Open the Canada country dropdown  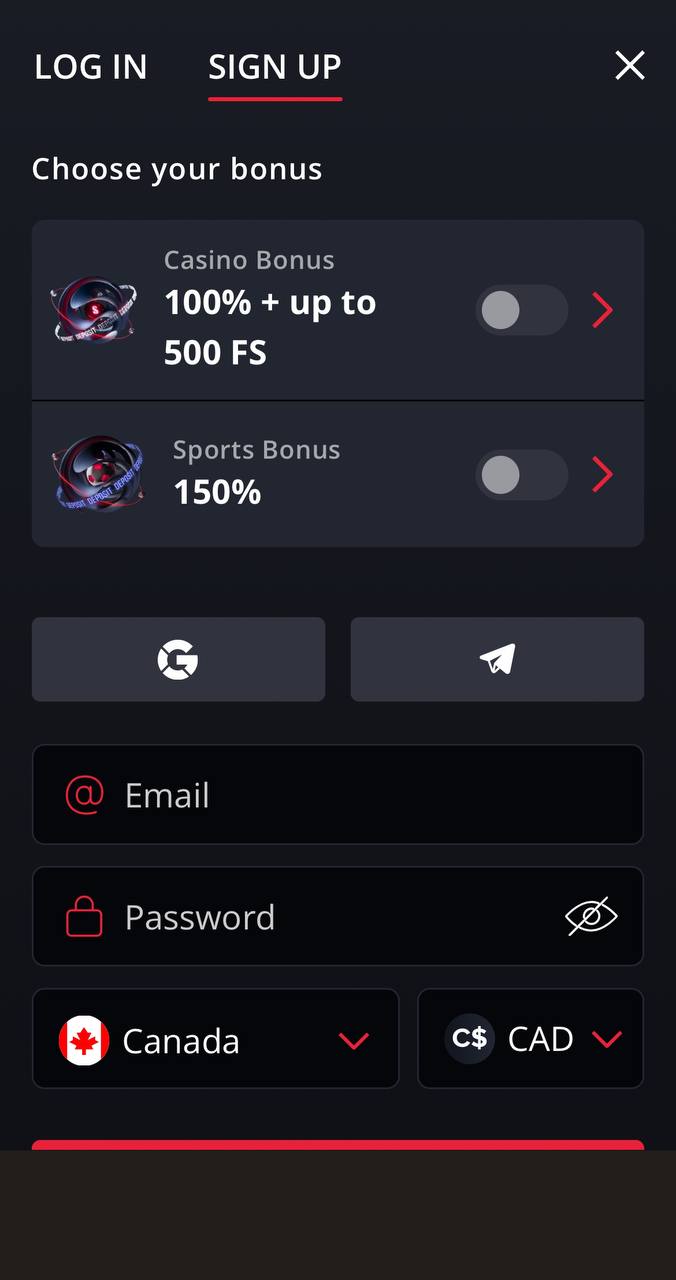[216, 1039]
